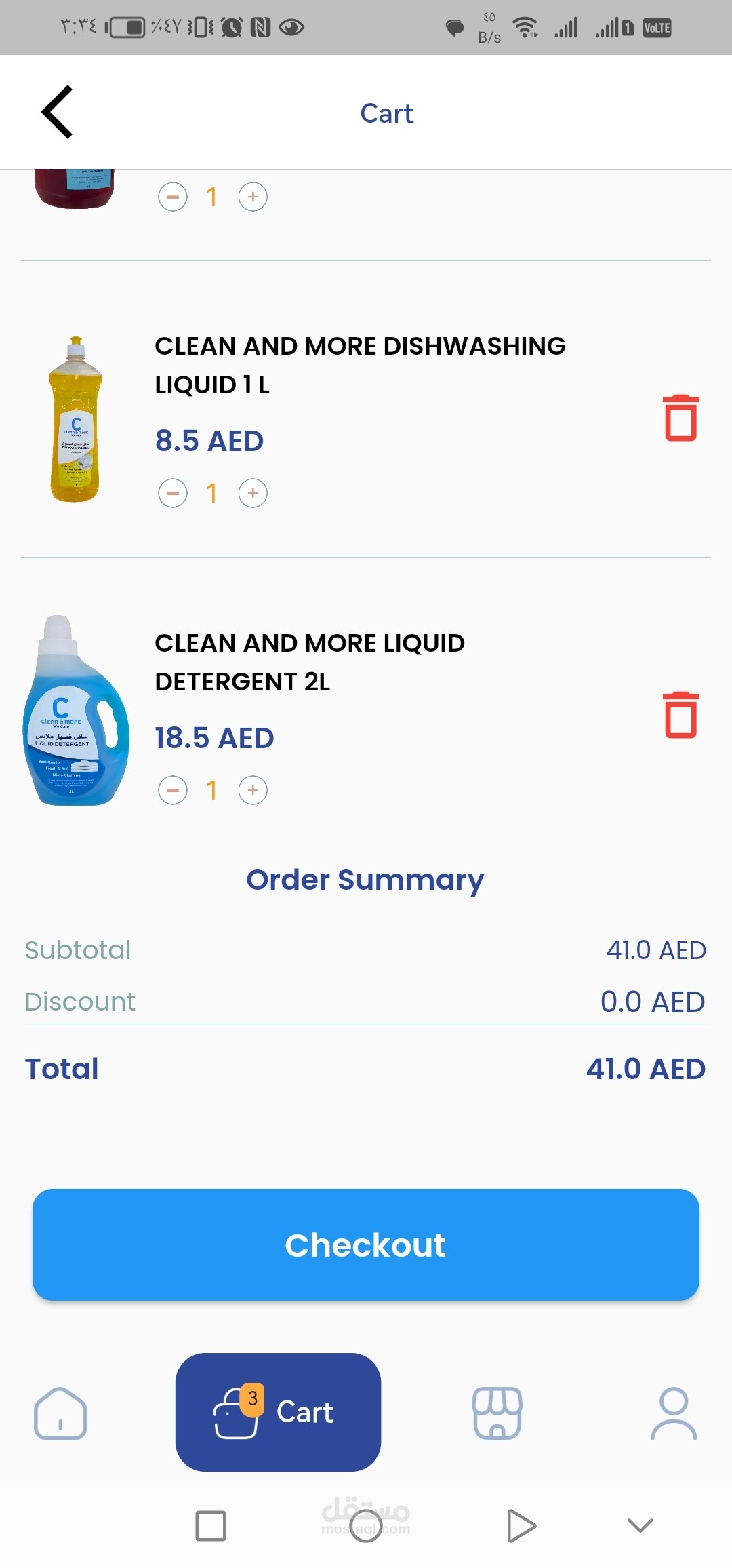
Task: Open recent apps with the square button
Action: (x=211, y=1526)
